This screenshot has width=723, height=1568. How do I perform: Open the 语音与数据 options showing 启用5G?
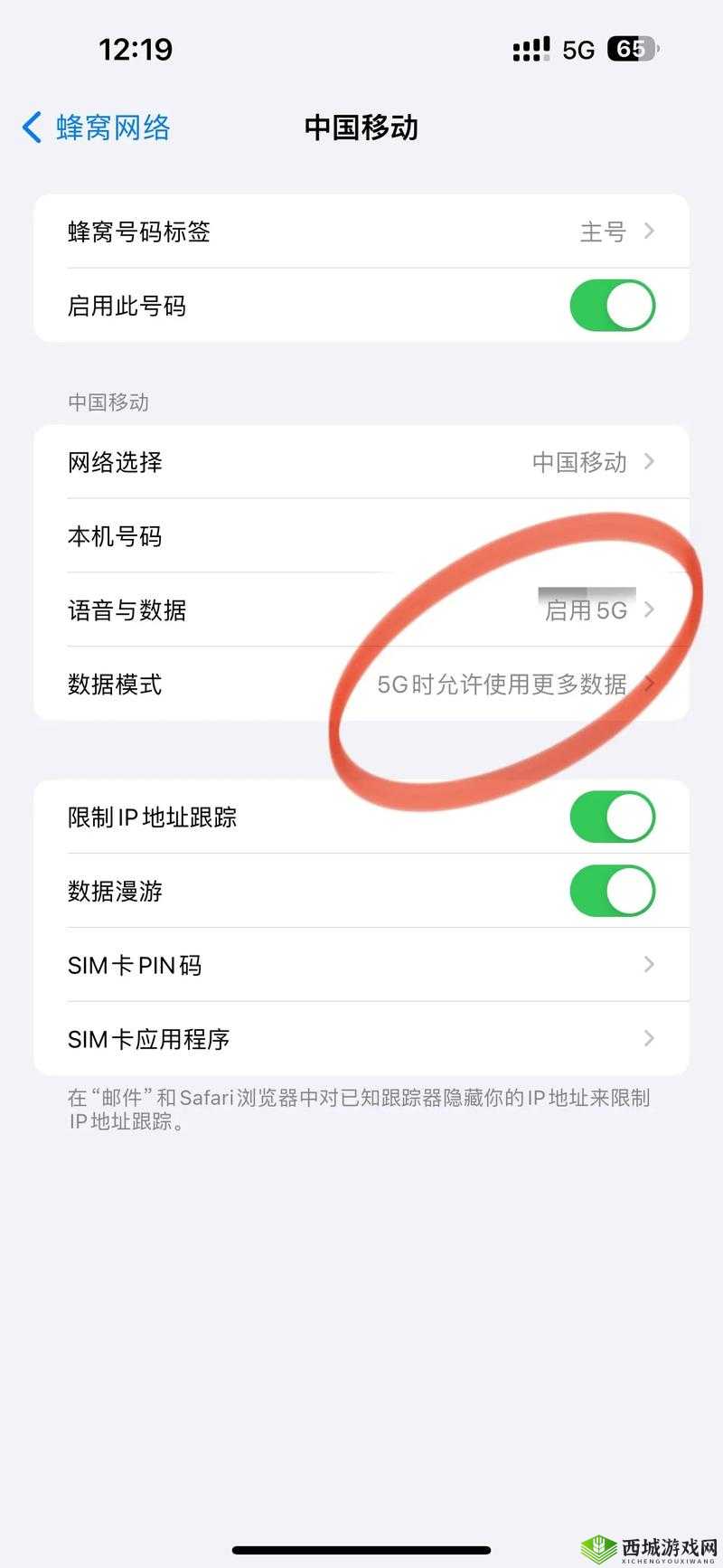tap(361, 610)
